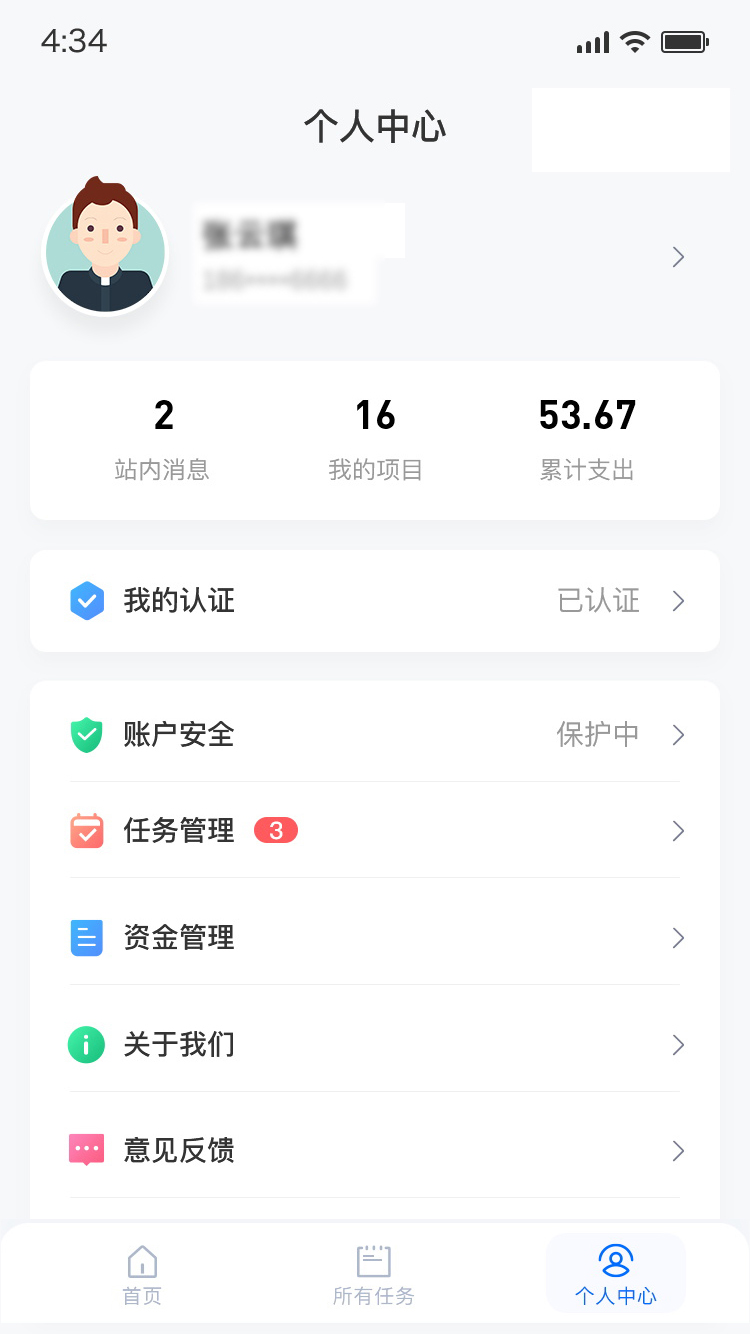Open 我的项目 projects count
This screenshot has height=1334, width=750.
pos(375,440)
